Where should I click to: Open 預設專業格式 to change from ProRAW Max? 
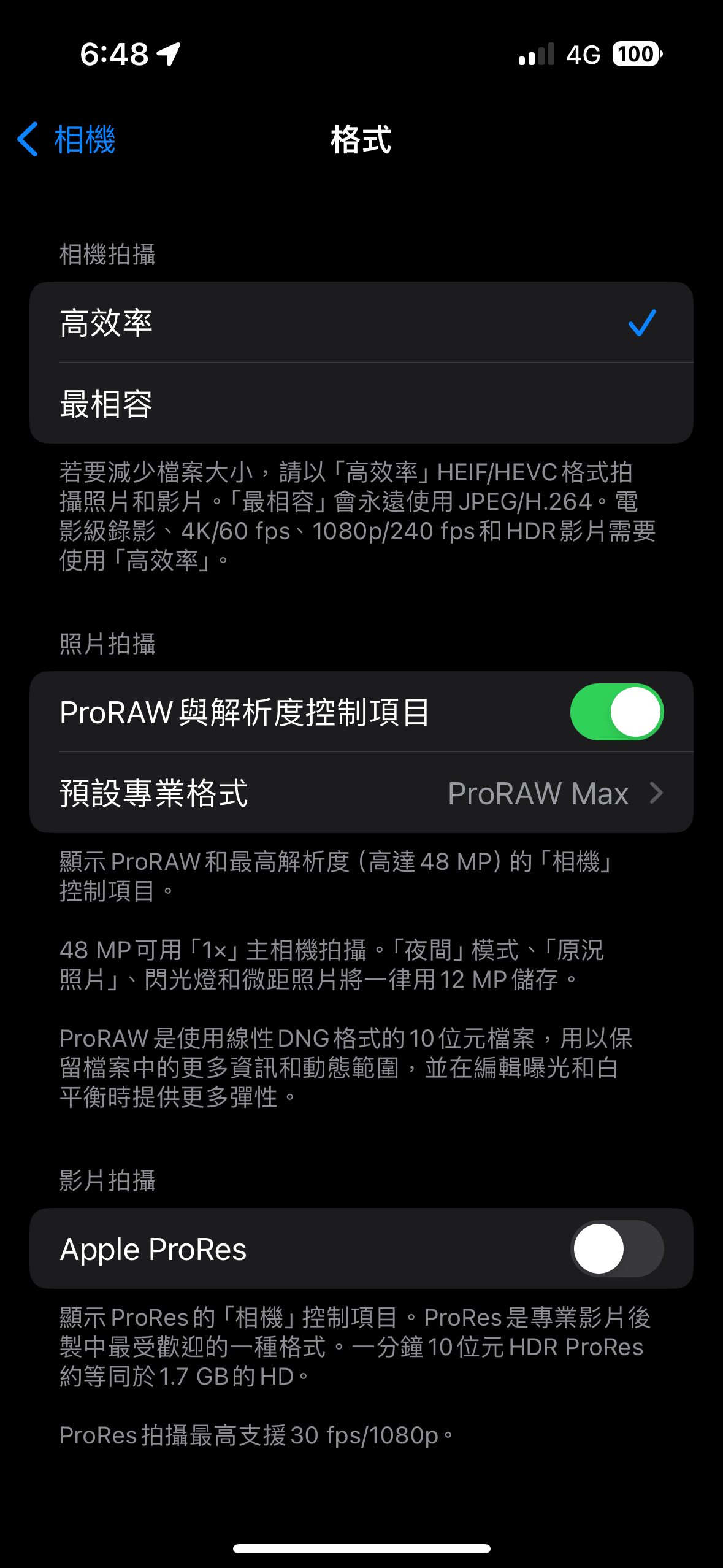(x=362, y=793)
